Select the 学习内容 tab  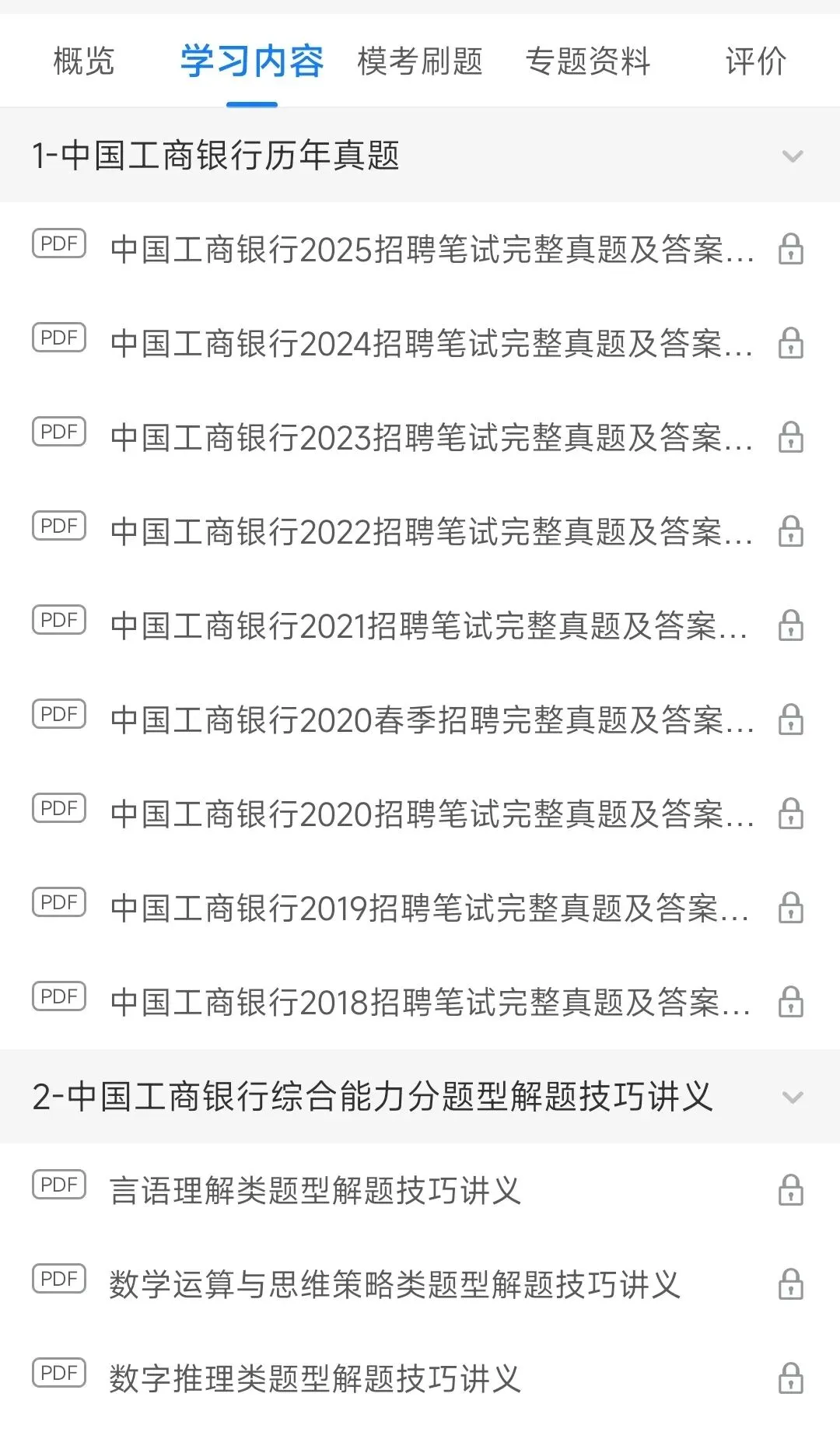[x=252, y=61]
